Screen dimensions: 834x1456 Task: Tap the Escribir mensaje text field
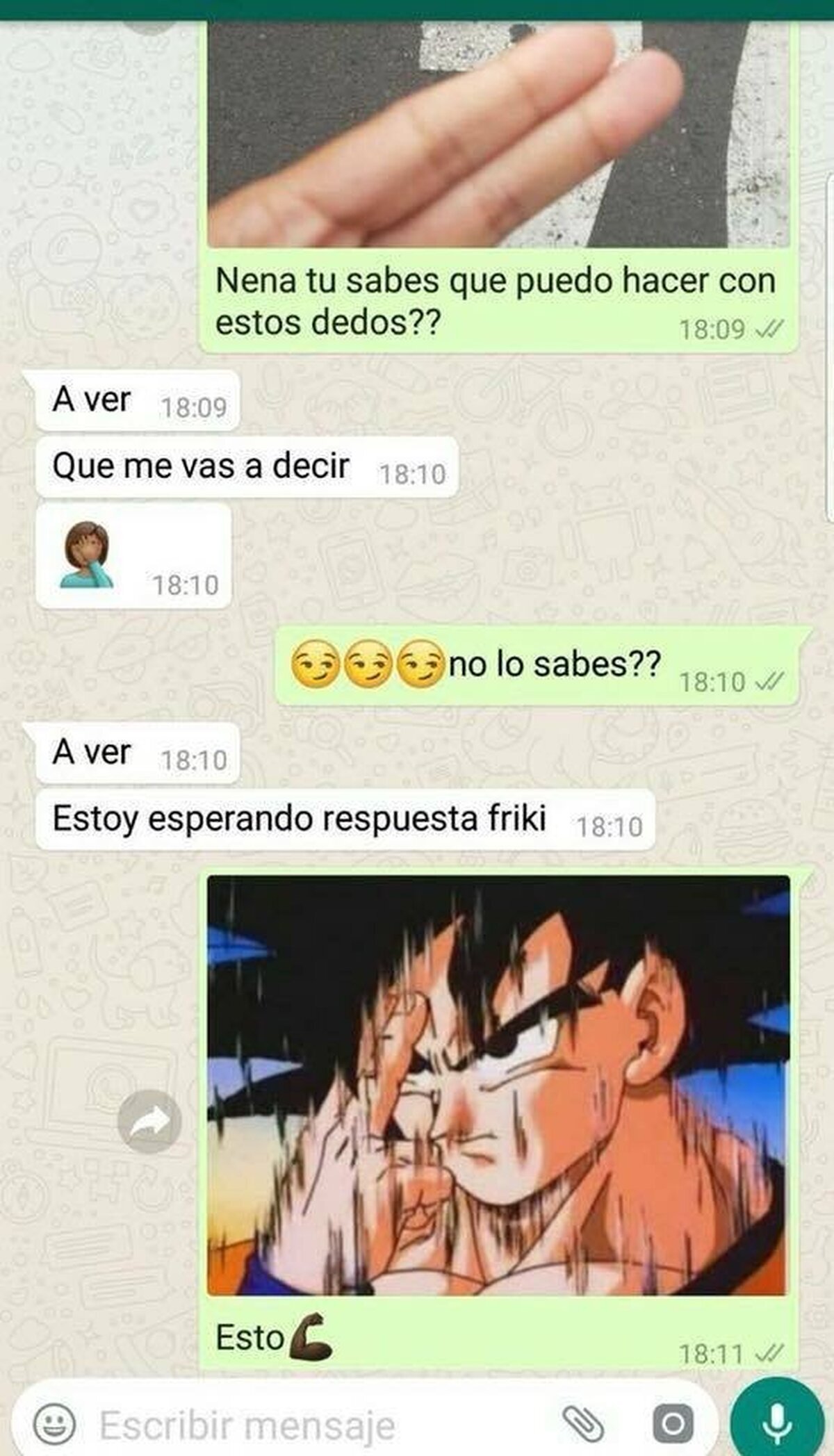pyautogui.click(x=320, y=1425)
